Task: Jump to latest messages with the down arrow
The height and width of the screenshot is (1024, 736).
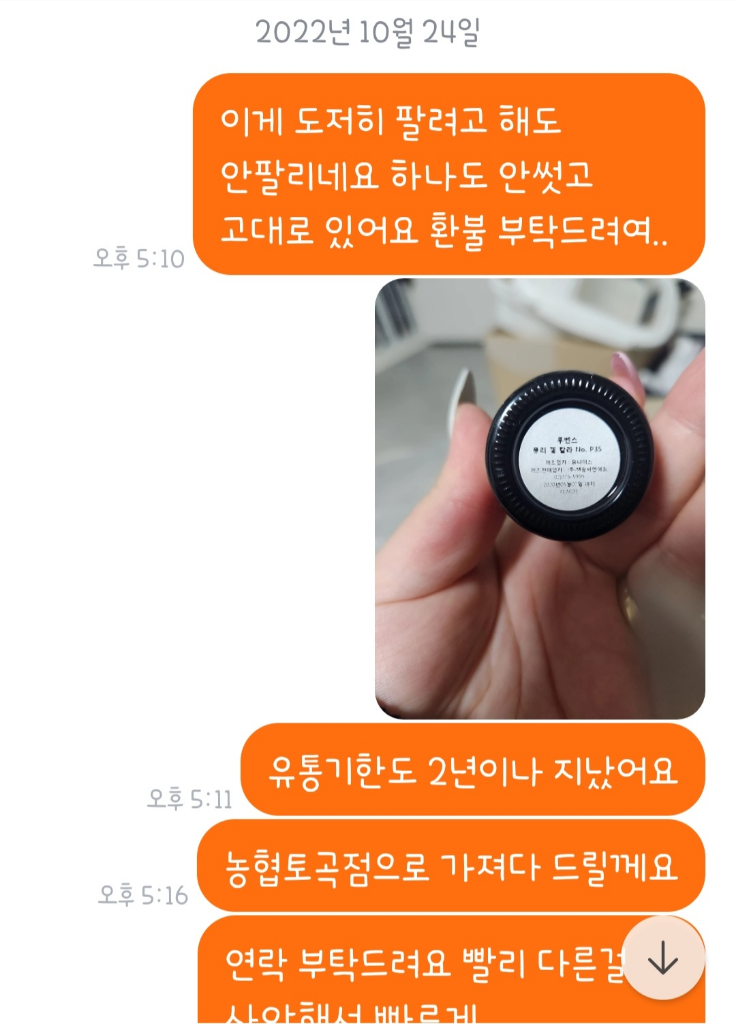Action: (x=663, y=958)
